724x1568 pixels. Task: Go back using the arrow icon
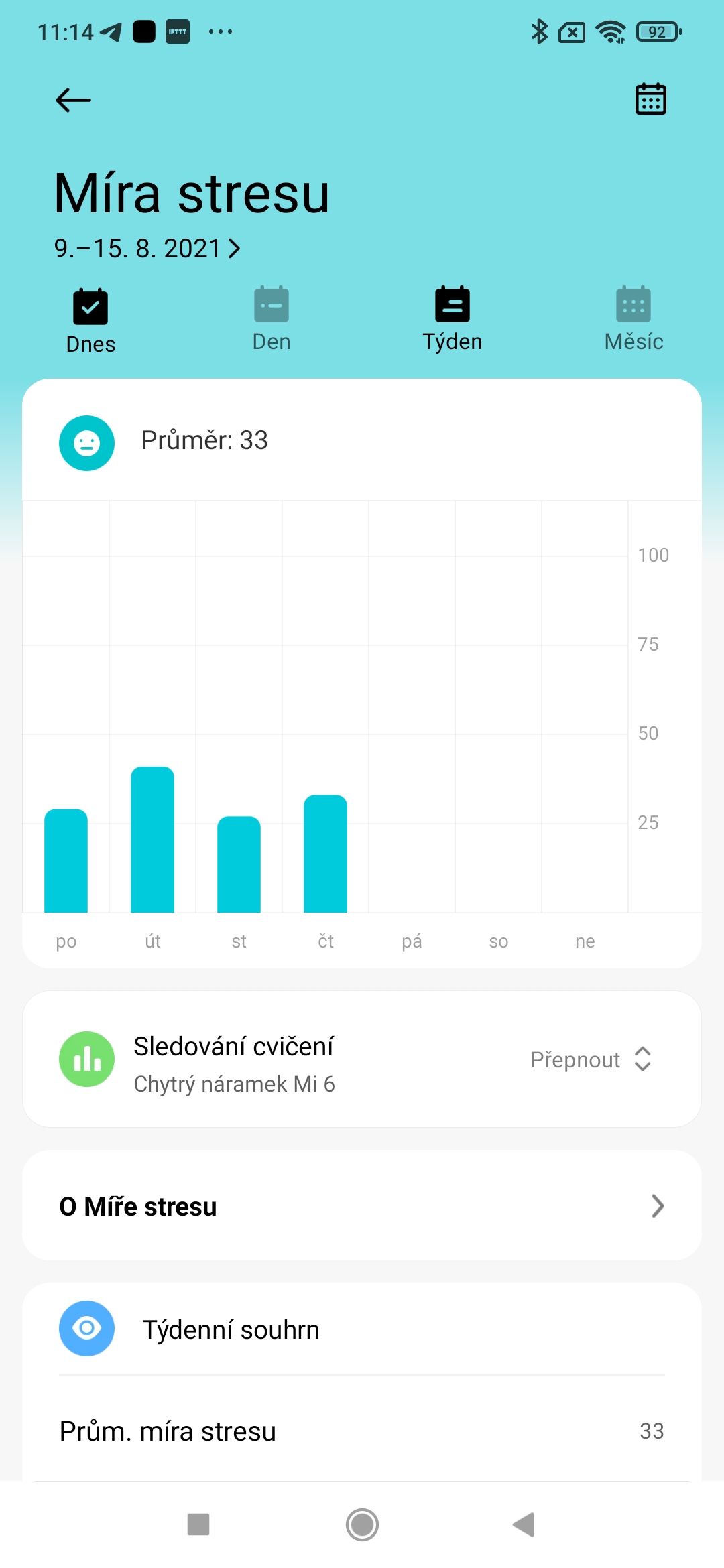[73, 101]
